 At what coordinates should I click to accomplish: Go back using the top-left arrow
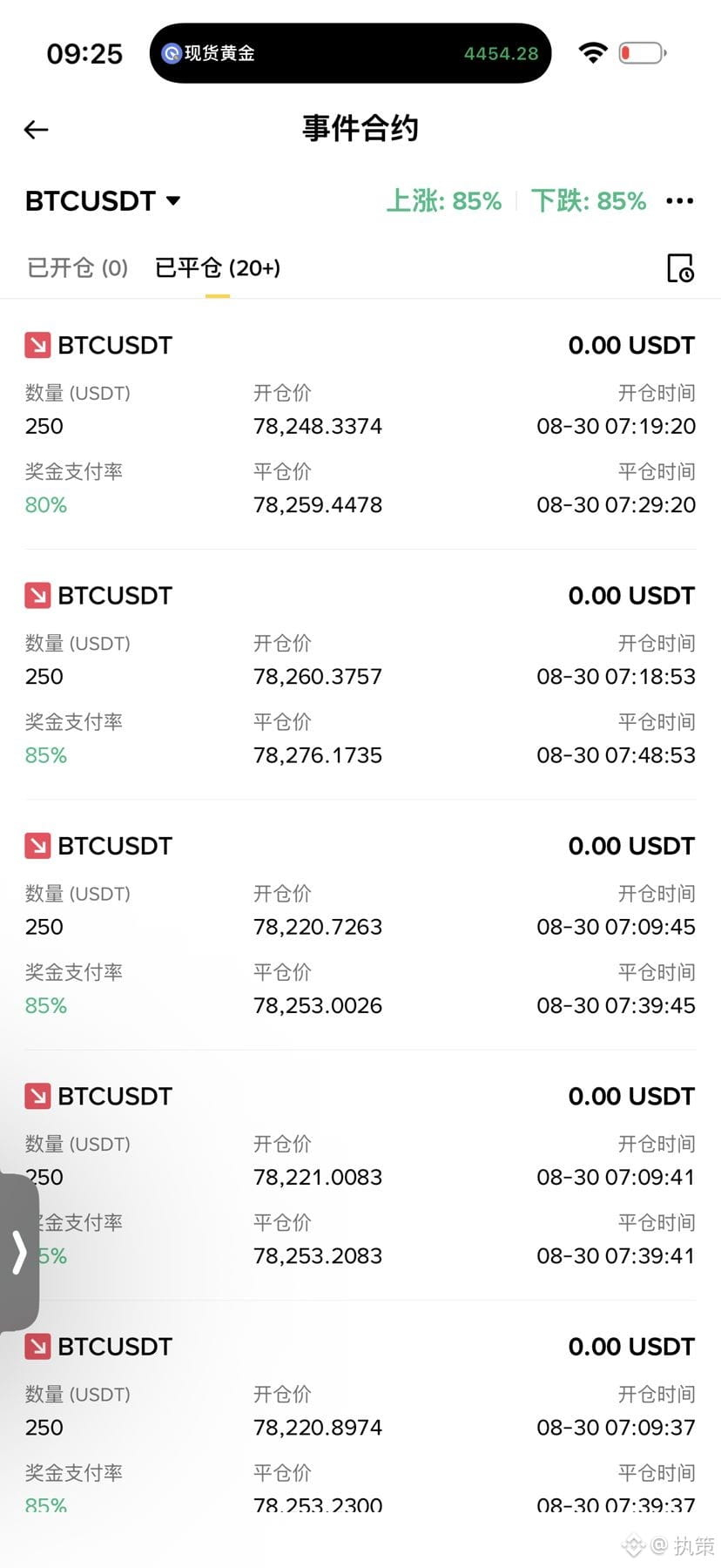(36, 130)
